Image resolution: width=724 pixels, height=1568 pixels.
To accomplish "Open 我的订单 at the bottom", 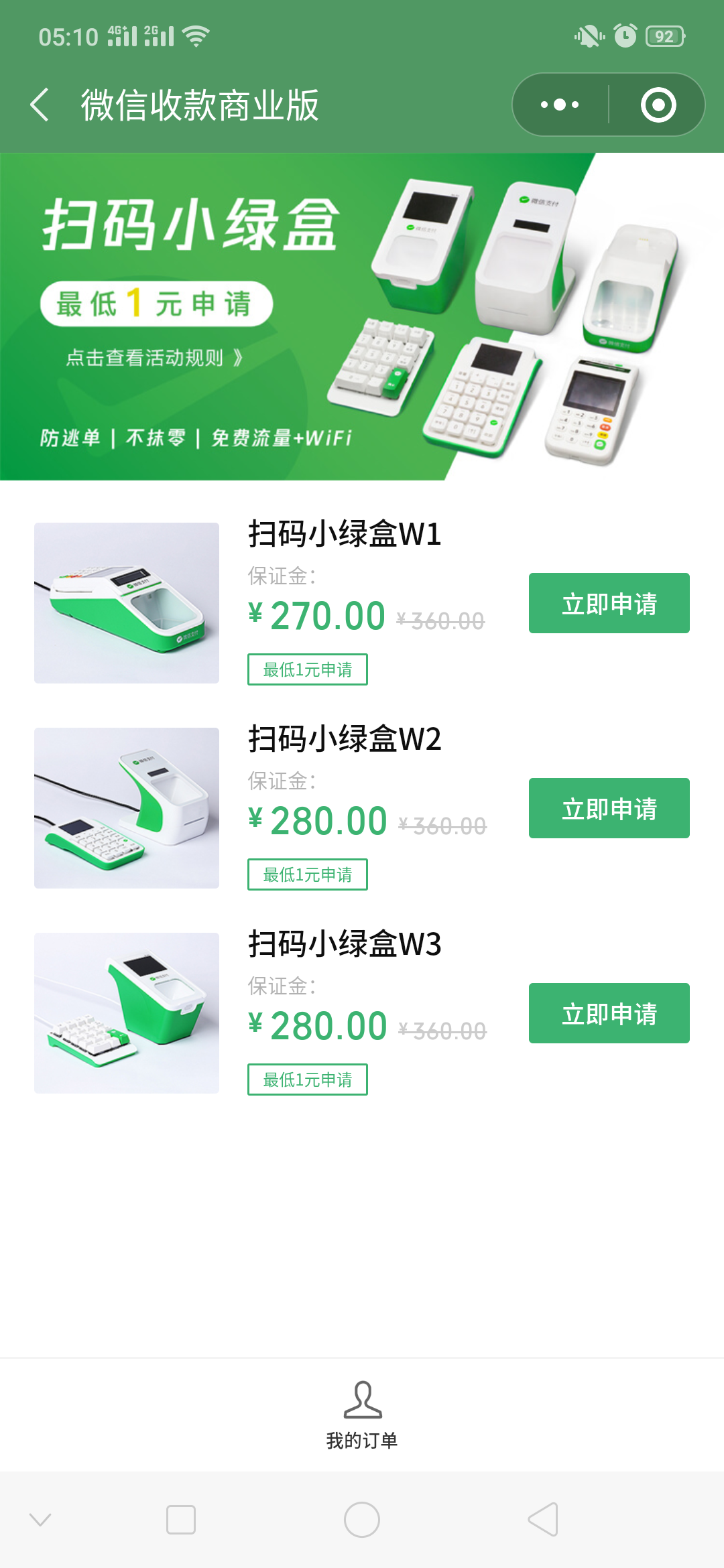I will [x=362, y=1414].
